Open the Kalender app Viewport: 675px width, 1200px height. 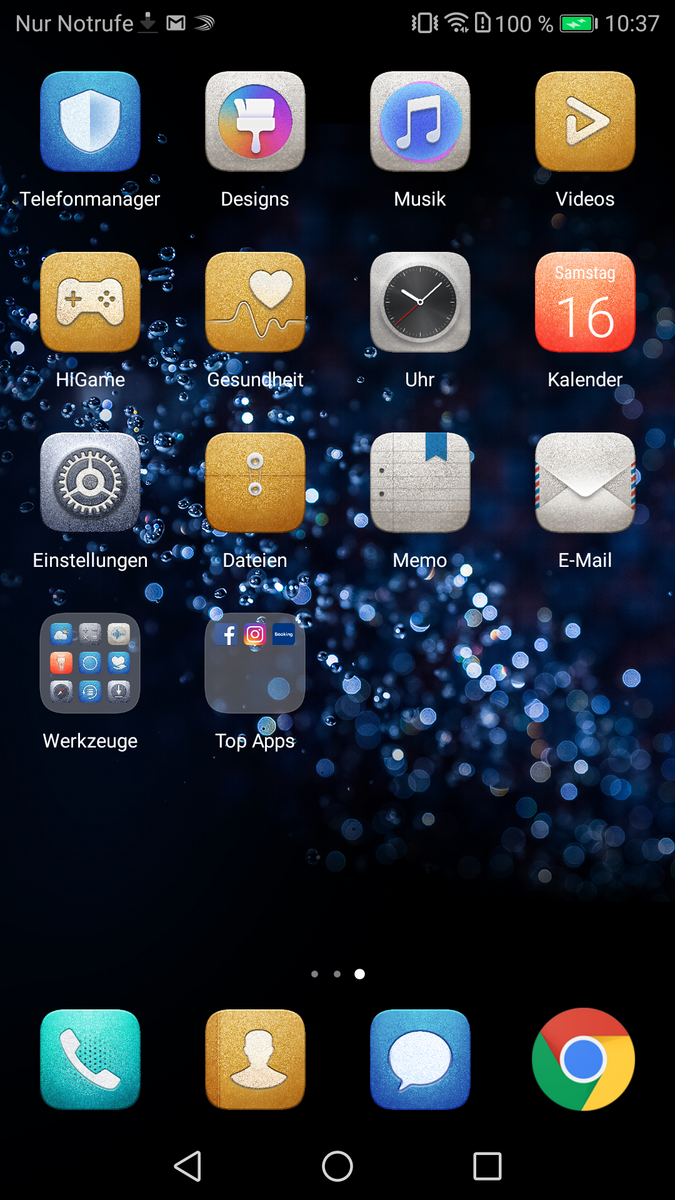(585, 302)
